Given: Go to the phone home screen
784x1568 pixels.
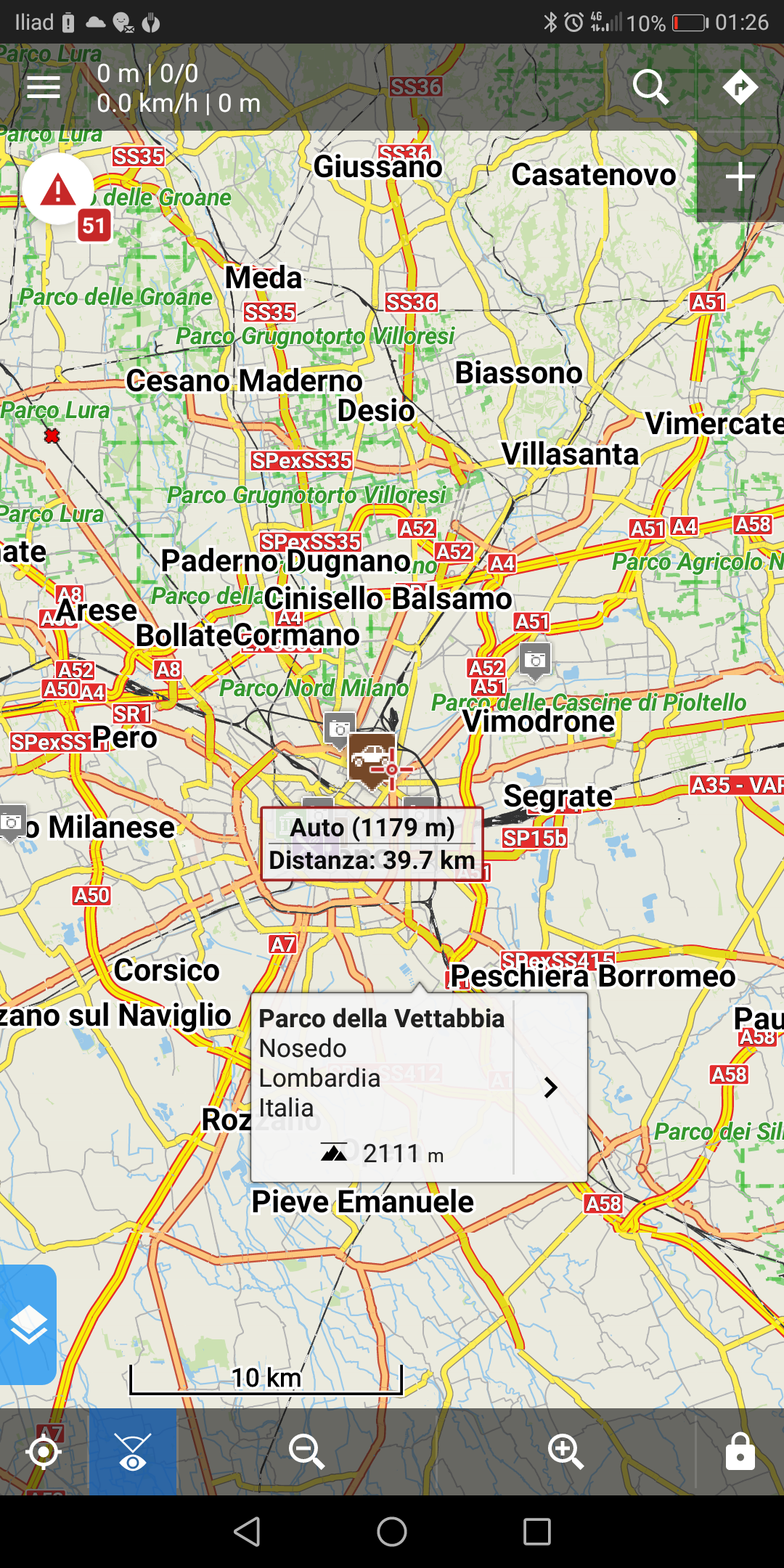Looking at the screenshot, I should point(392,1532).
